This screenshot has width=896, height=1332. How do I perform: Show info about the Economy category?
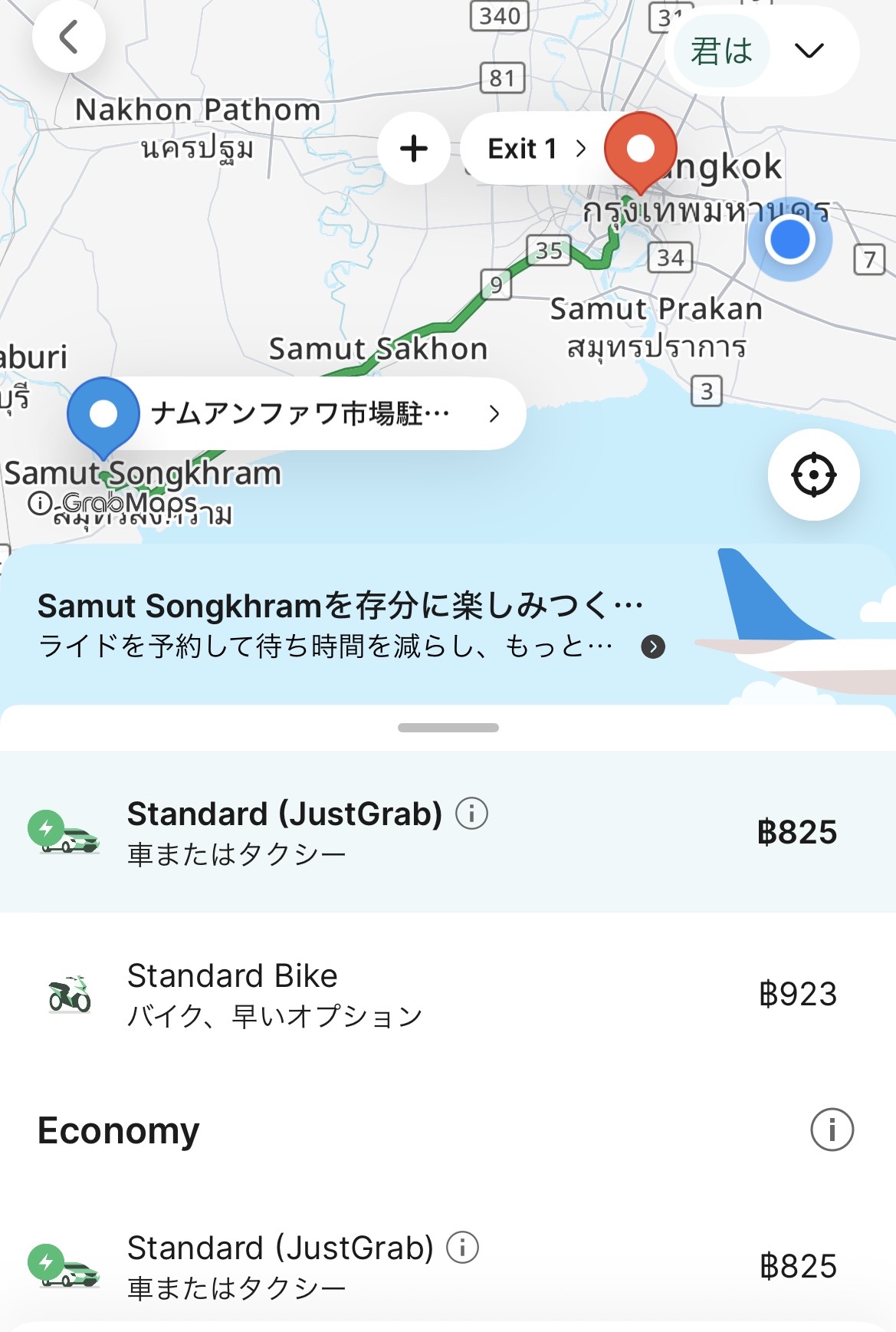(832, 1130)
